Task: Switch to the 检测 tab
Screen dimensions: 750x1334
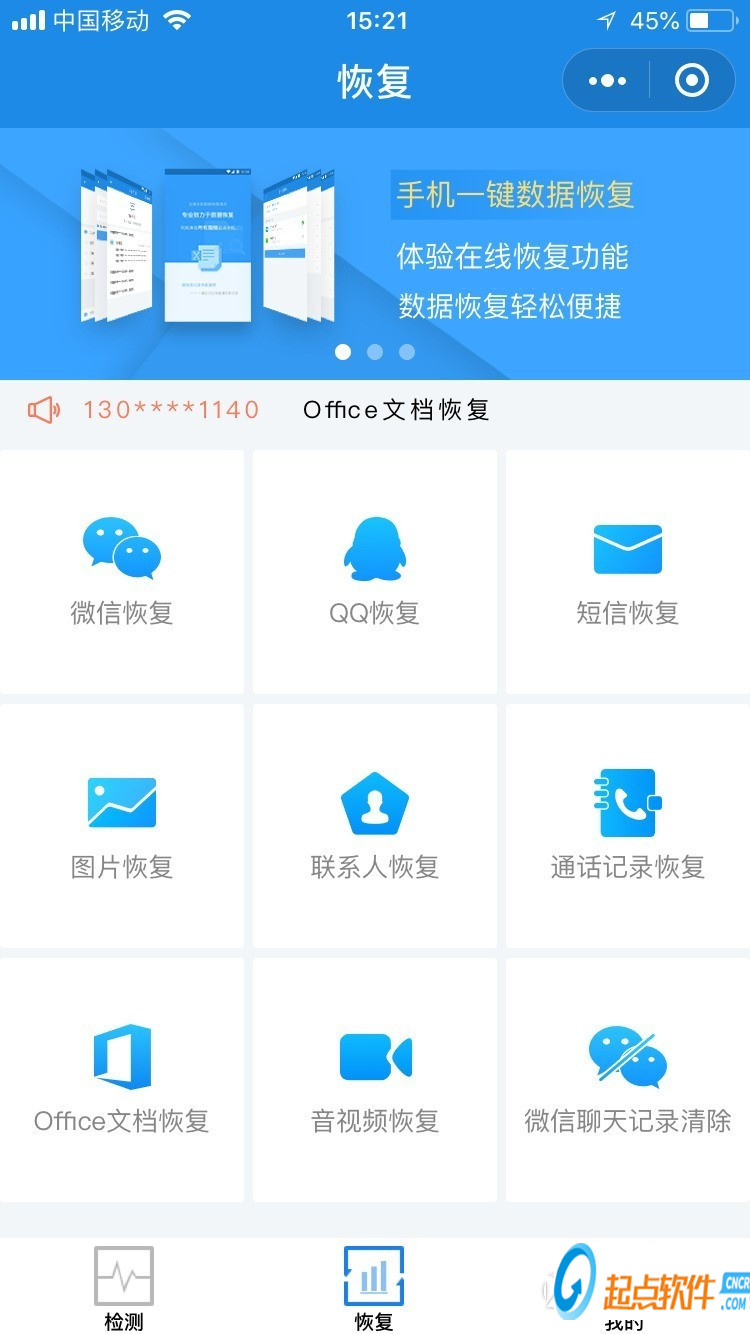Action: [124, 1288]
